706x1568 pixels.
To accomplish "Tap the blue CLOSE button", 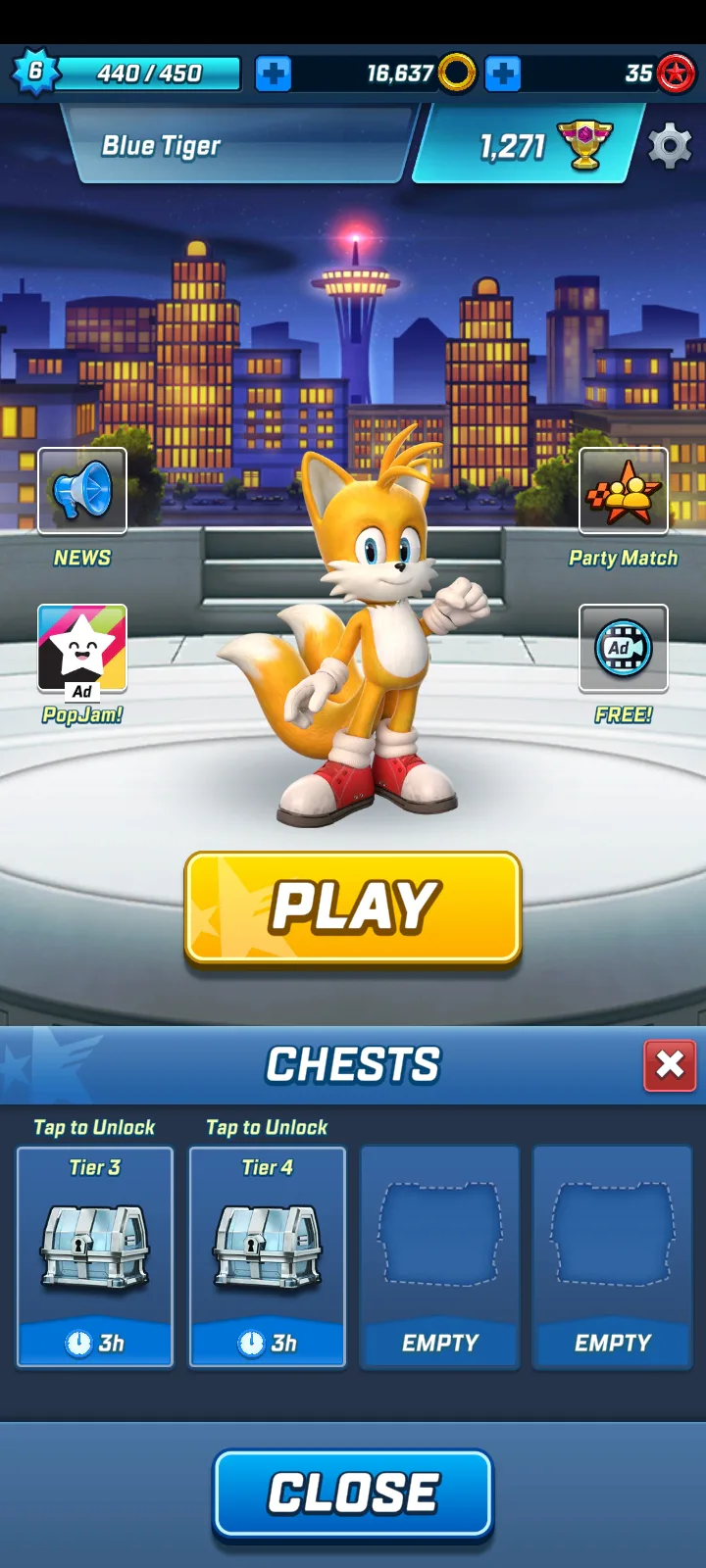I will pyautogui.click(x=353, y=1494).
